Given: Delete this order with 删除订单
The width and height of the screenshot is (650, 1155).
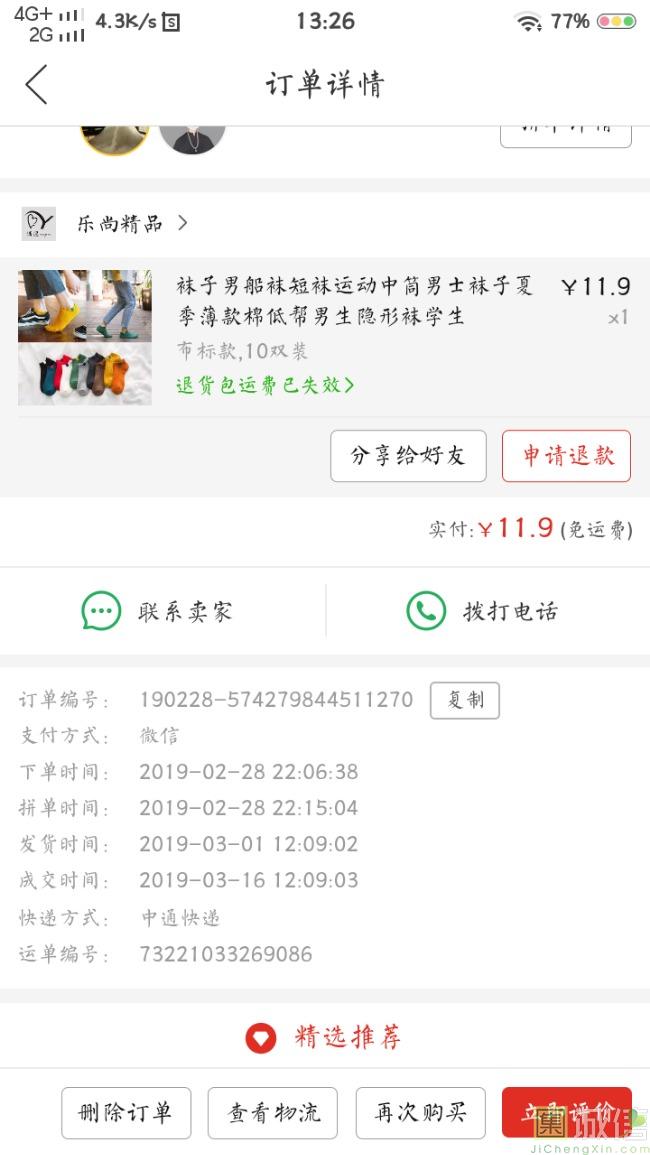Looking at the screenshot, I should point(125,1112).
